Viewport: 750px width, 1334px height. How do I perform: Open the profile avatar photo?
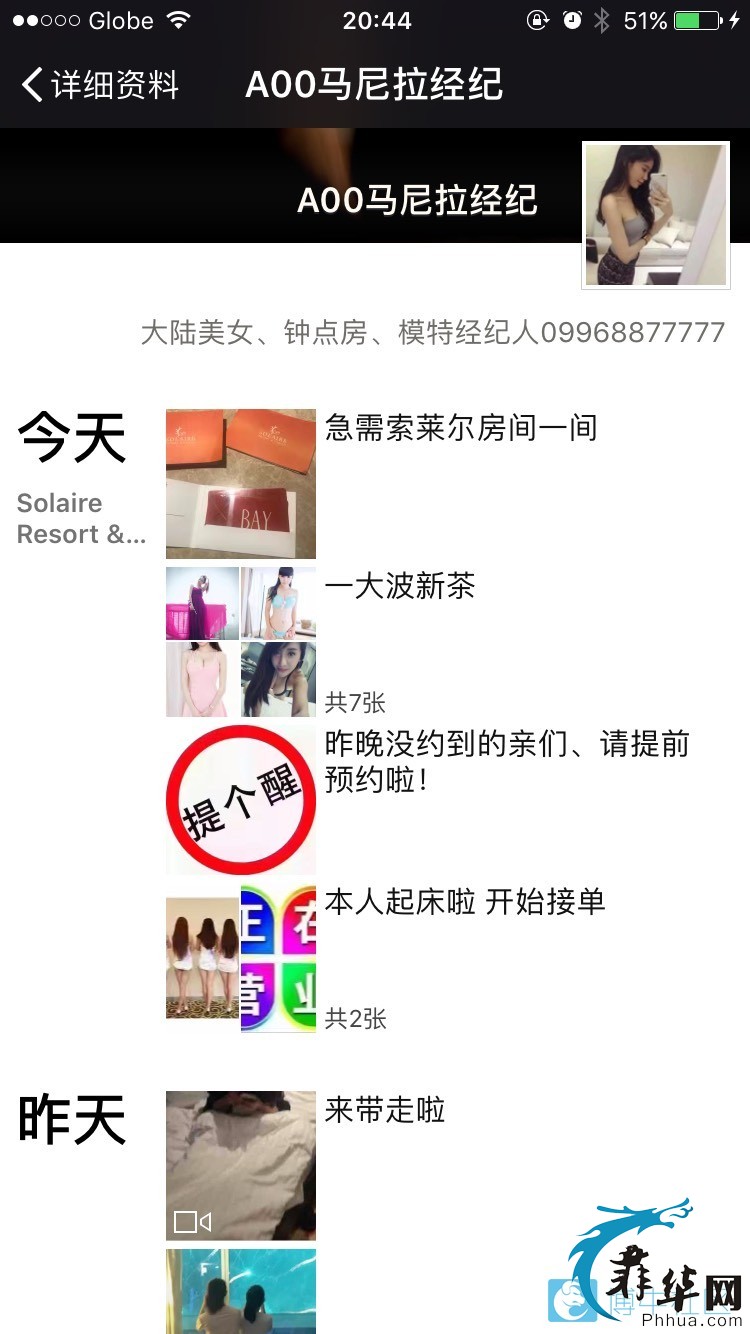(x=655, y=215)
